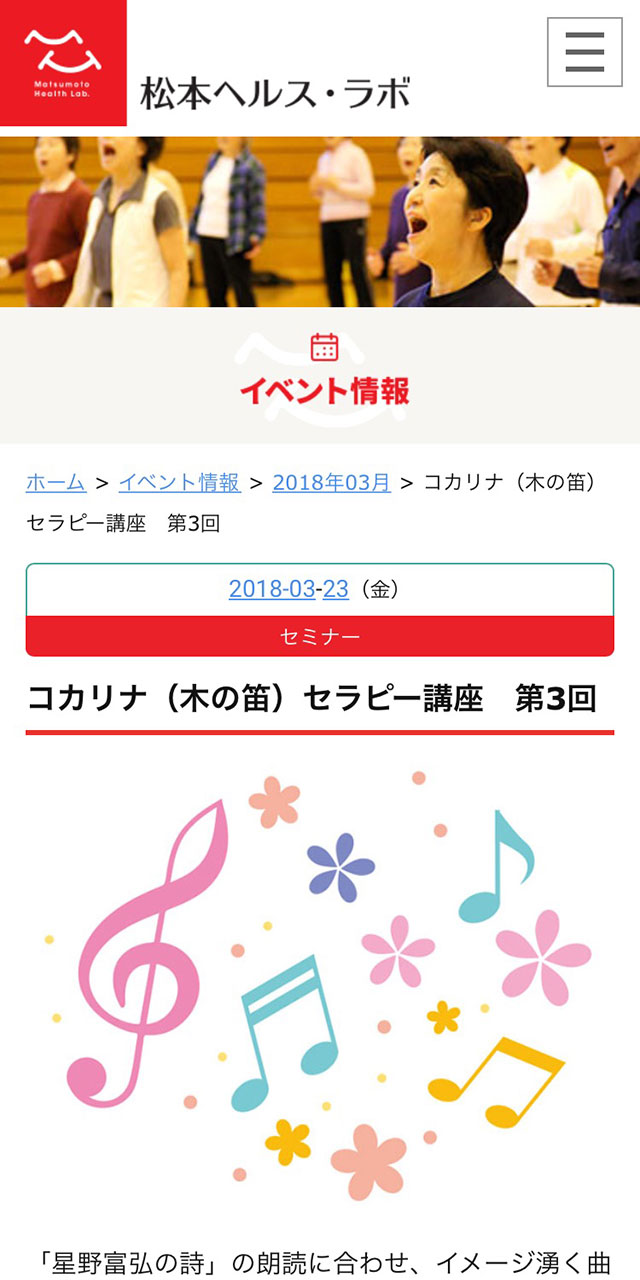The height and width of the screenshot is (1280, 640).
Task: Tap the 2018-03 date link
Action: tap(271, 589)
